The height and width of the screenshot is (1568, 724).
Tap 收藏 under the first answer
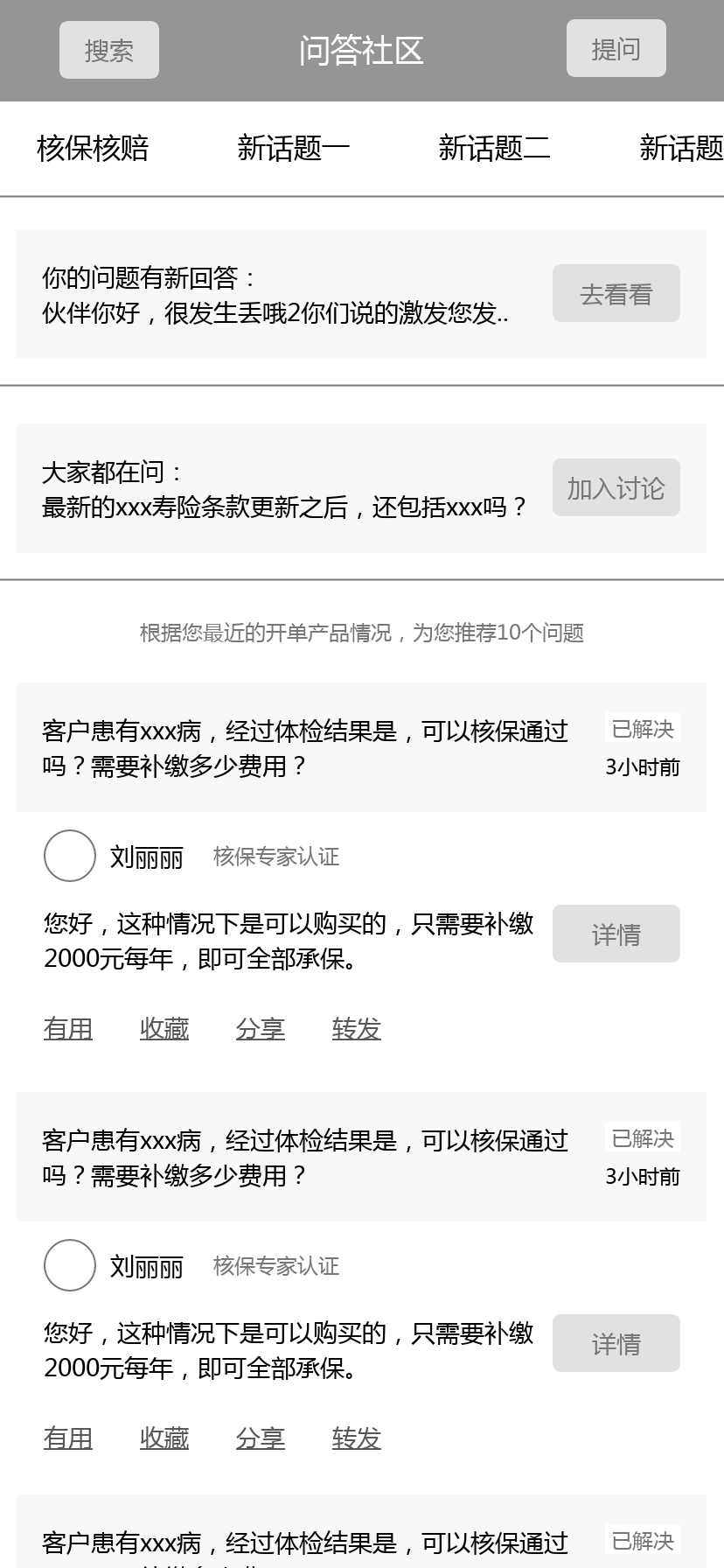point(164,1029)
